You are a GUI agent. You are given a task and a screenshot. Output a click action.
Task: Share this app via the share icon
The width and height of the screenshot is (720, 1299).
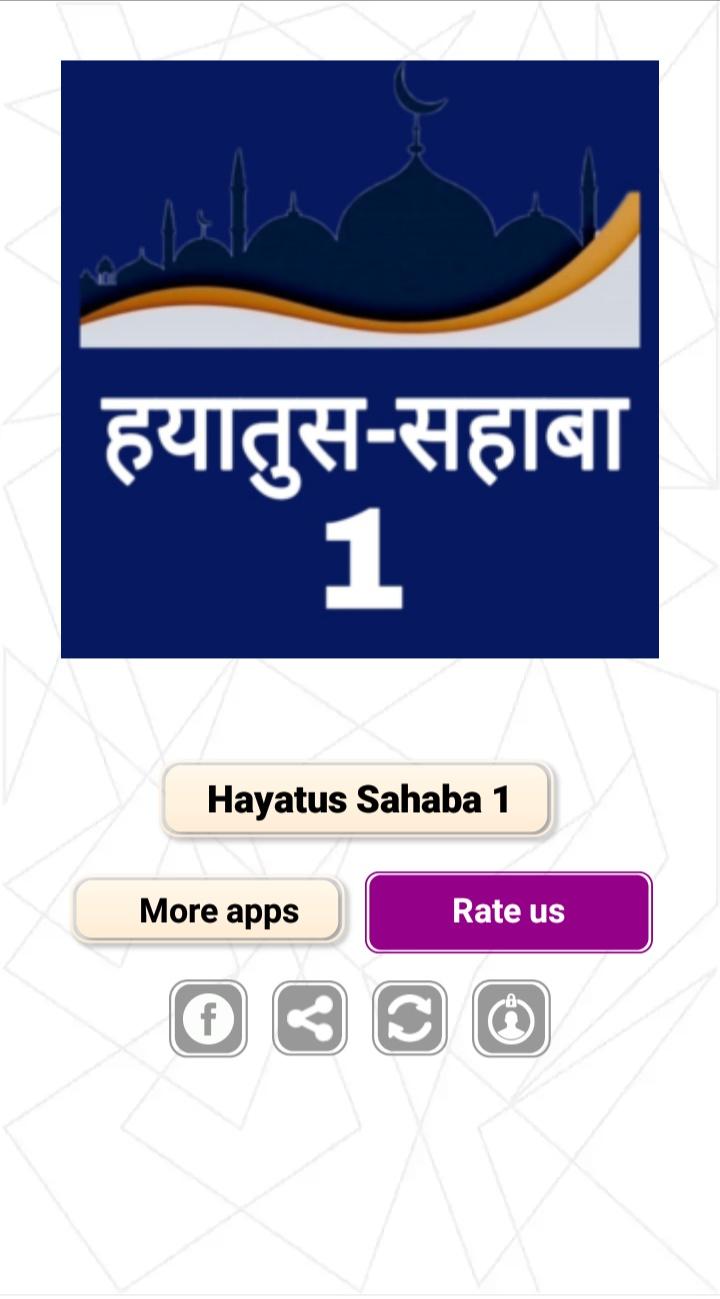[310, 1019]
